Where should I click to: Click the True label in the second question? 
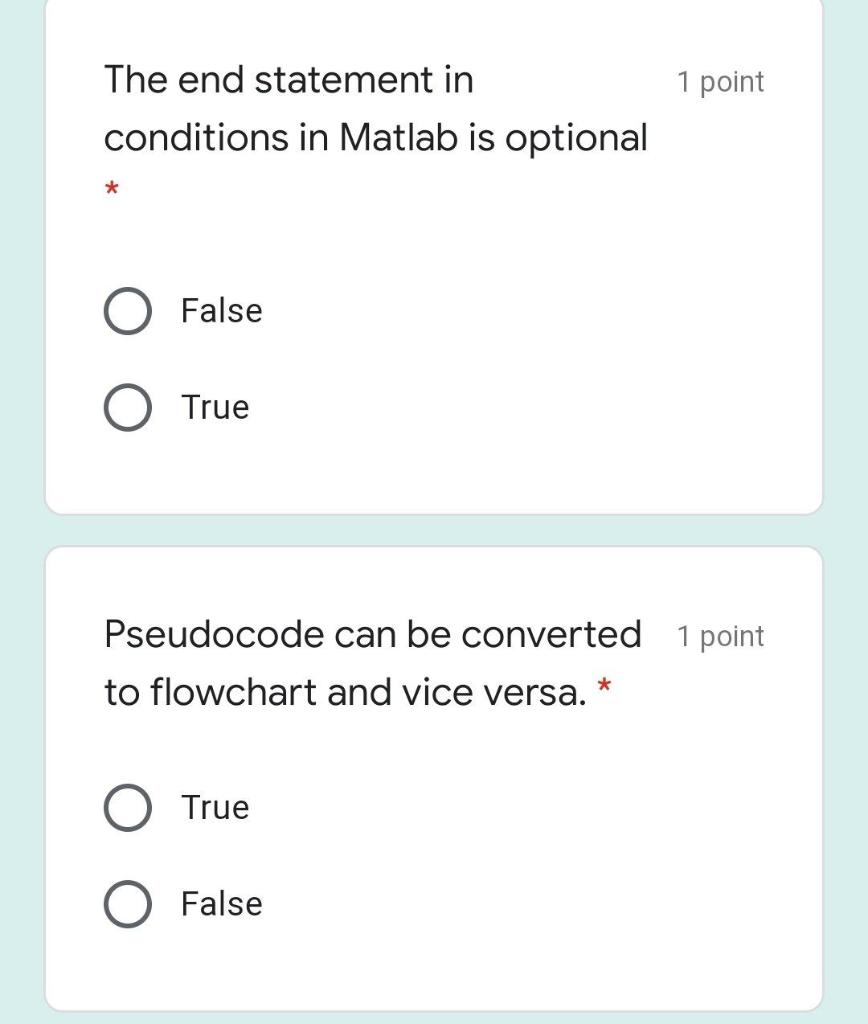[x=215, y=805]
